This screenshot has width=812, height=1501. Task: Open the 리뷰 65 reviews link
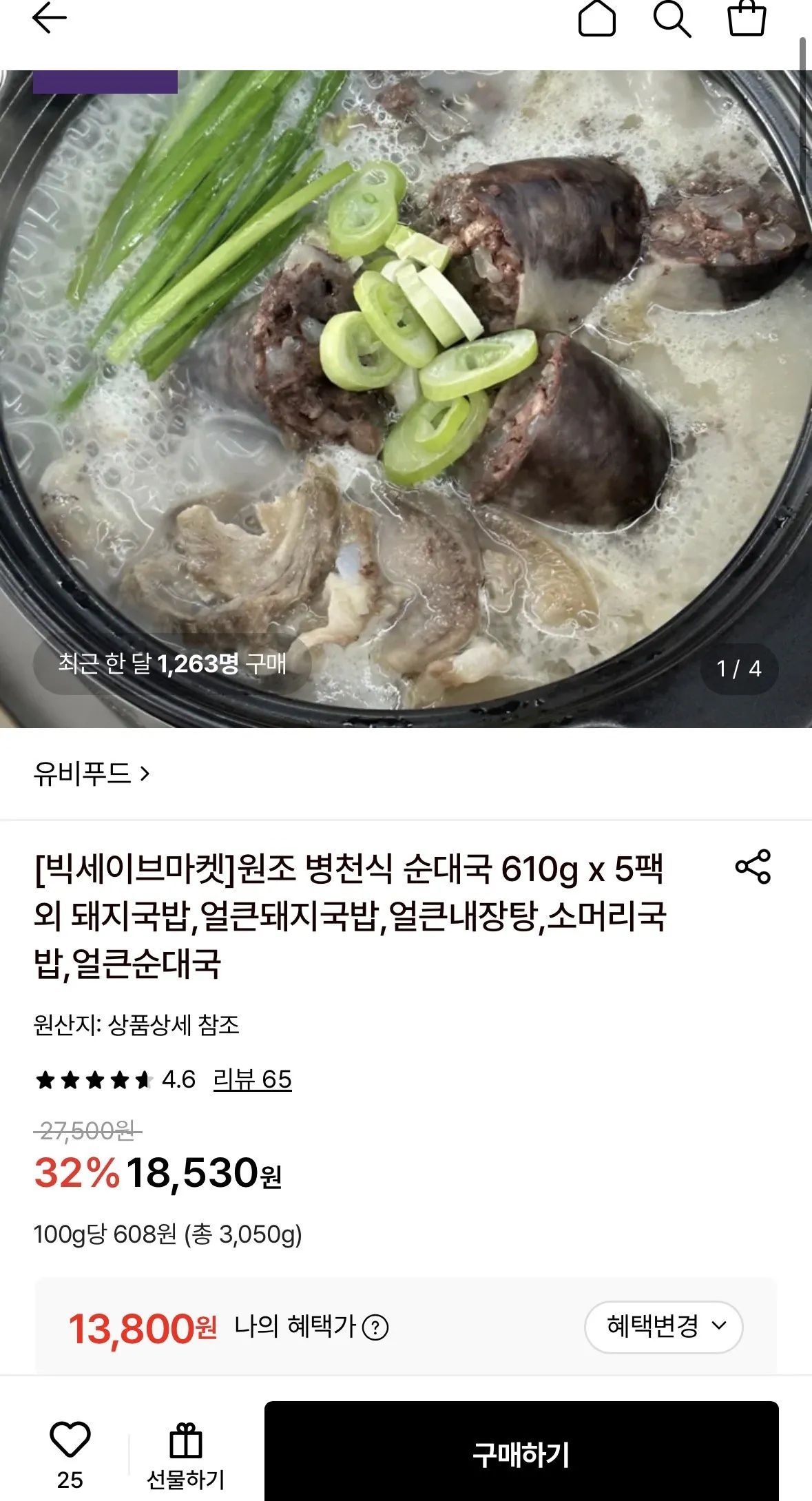pos(252,1079)
